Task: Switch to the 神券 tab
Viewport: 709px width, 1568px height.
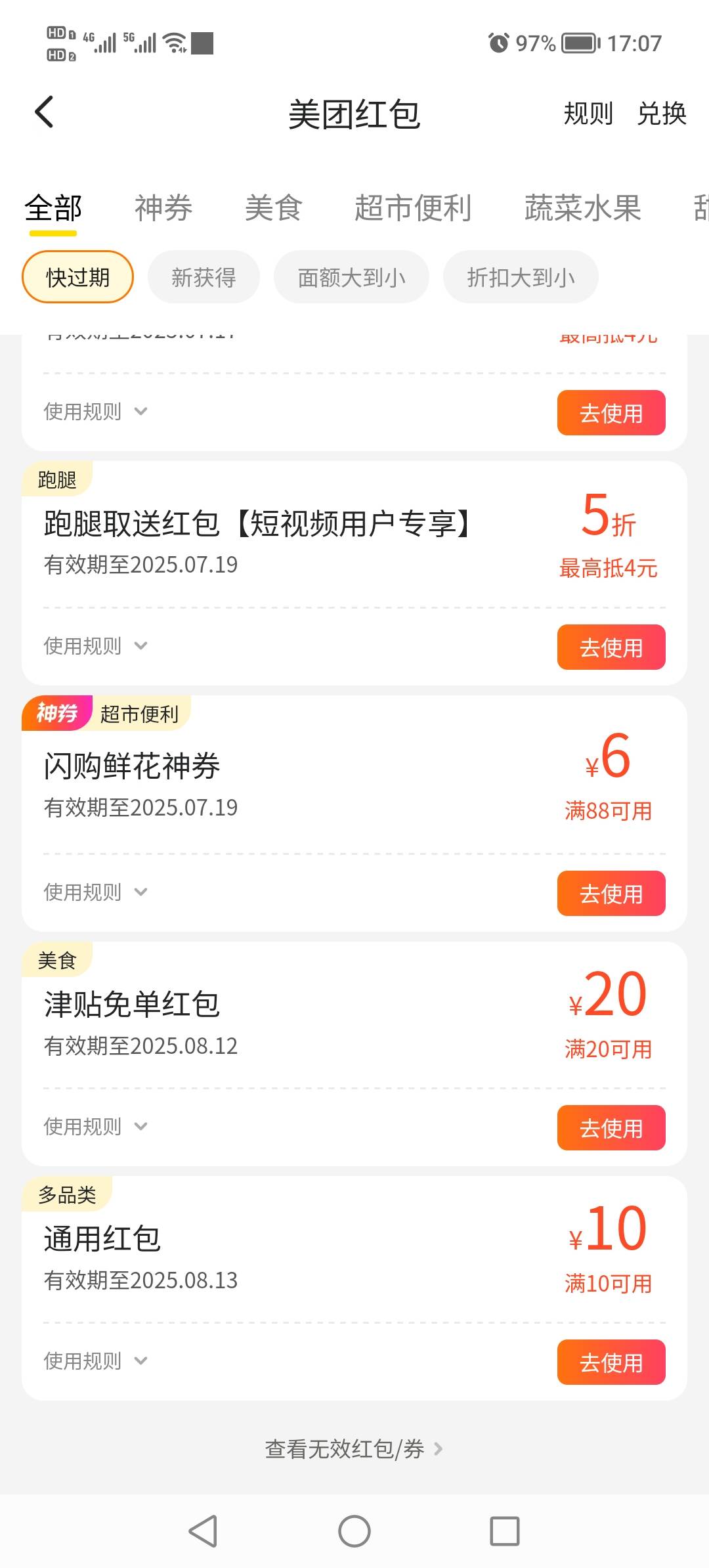Action: pyautogui.click(x=163, y=208)
